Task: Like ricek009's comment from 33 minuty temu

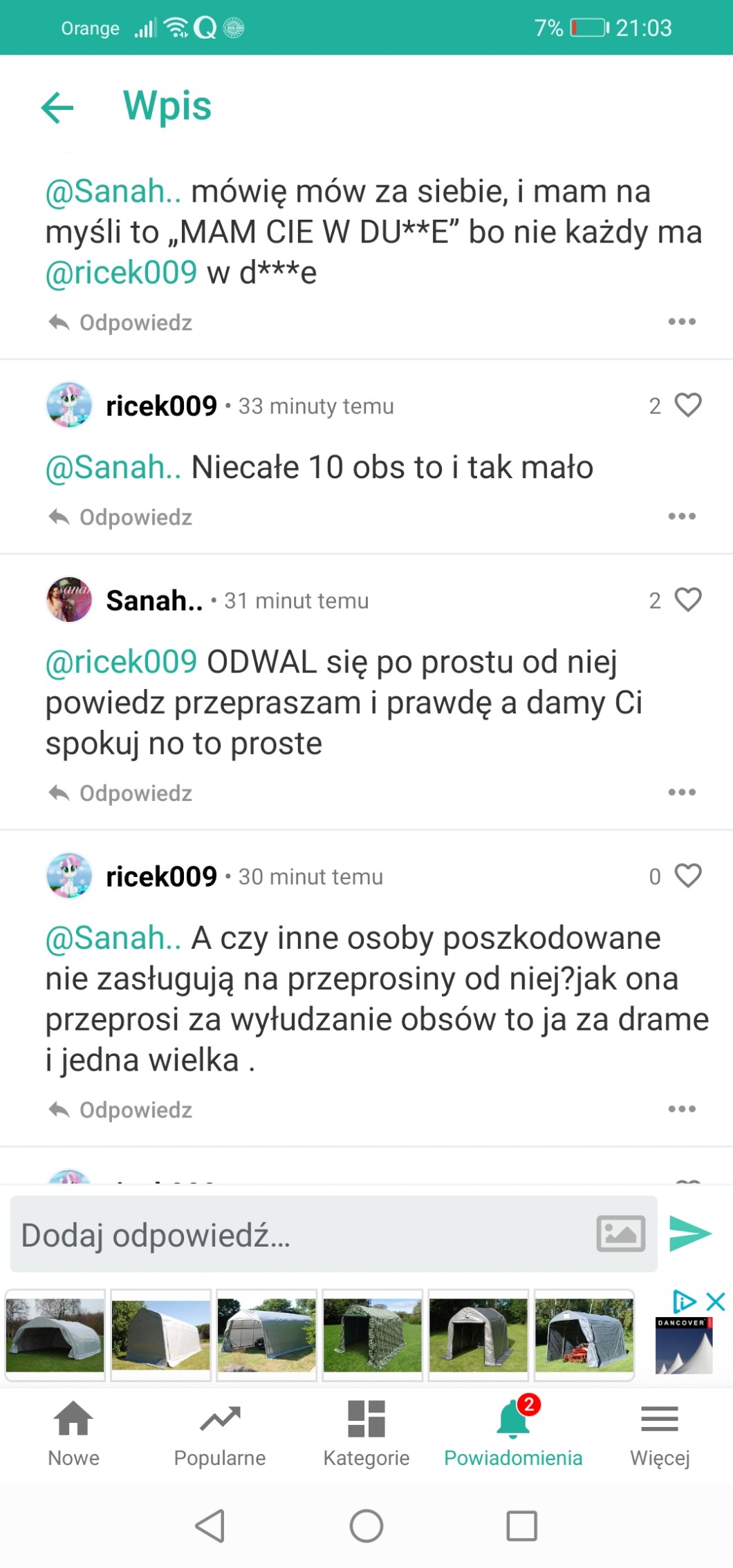Action: [687, 406]
